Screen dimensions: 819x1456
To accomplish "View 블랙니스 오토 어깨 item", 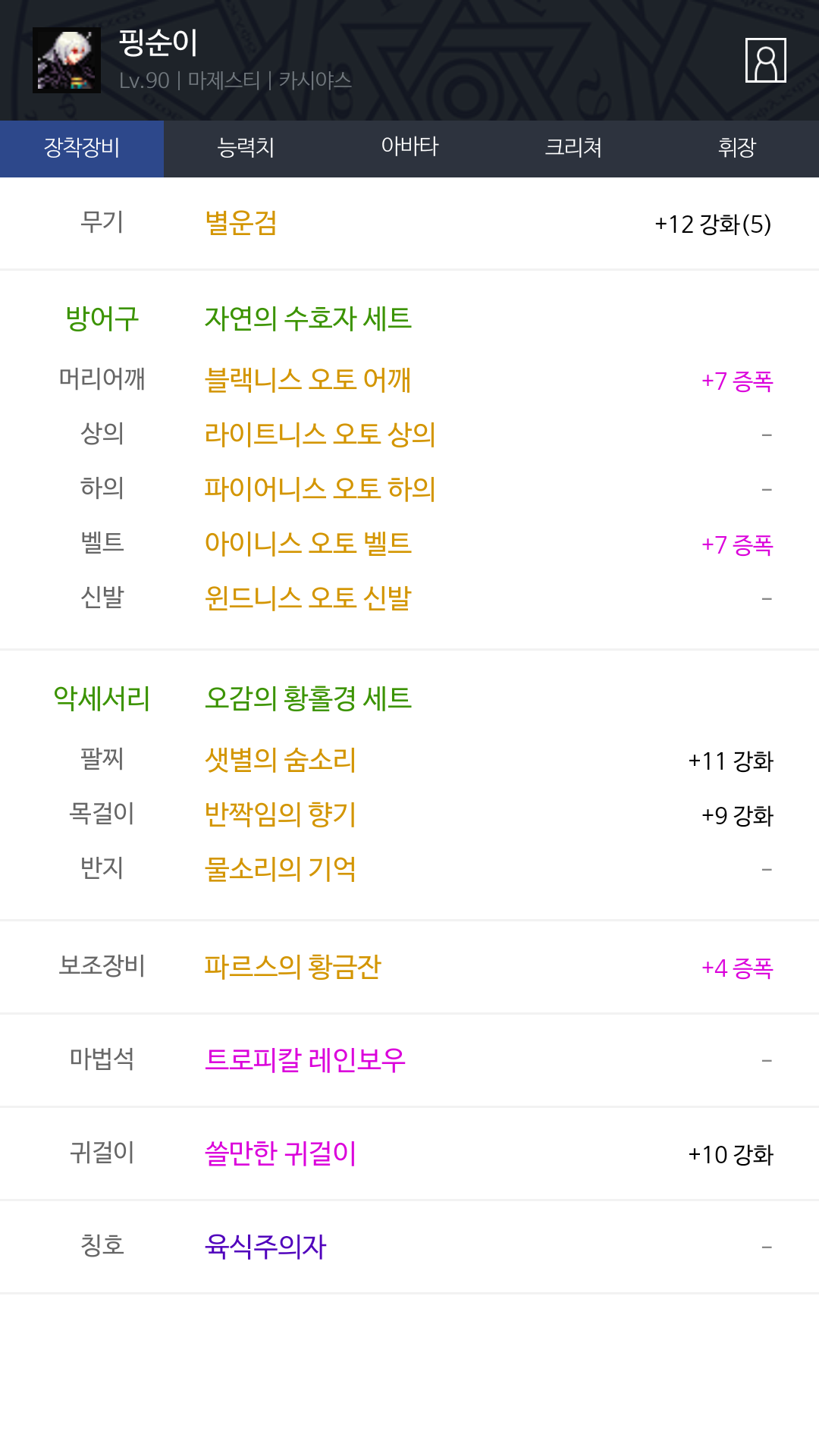I will coord(308,380).
